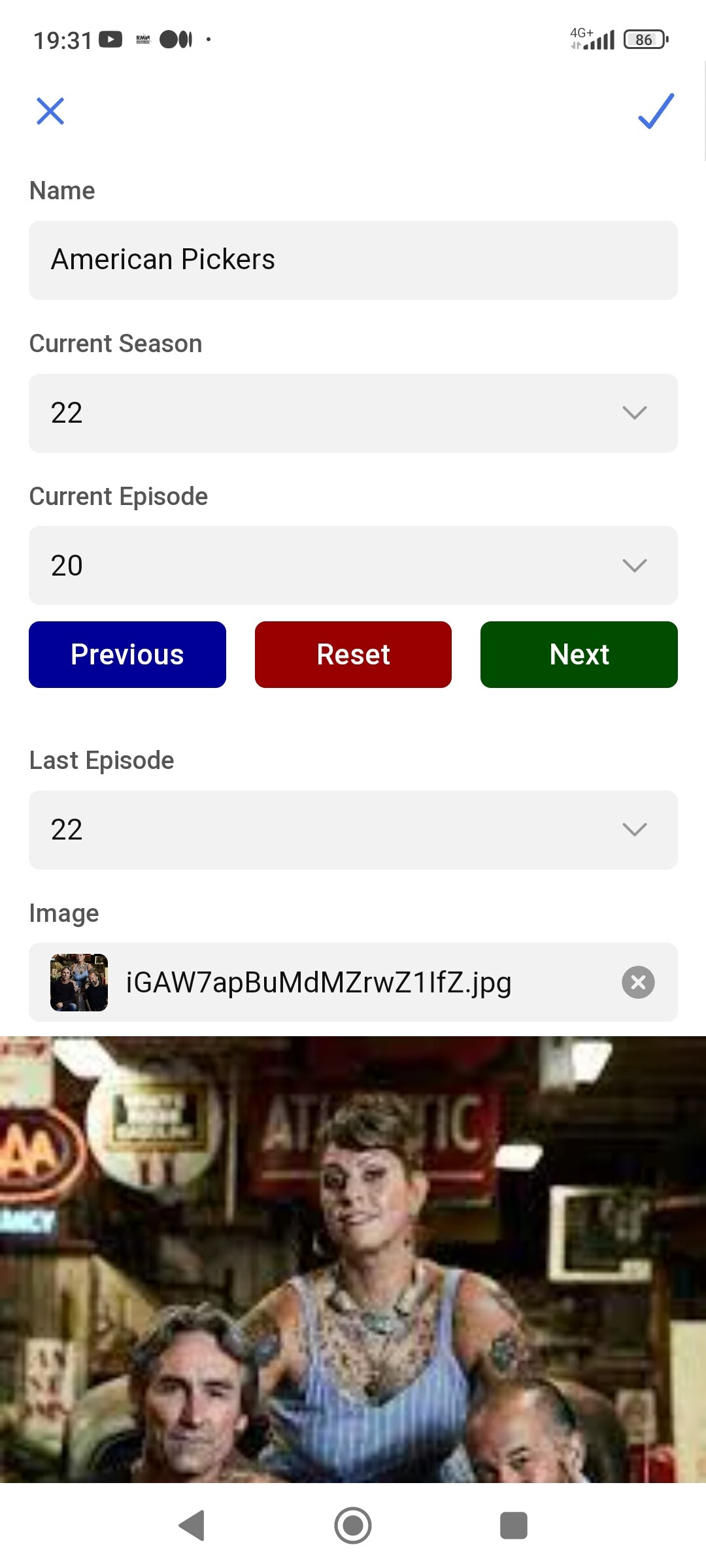
Task: Advance to the Next episode
Action: point(579,655)
